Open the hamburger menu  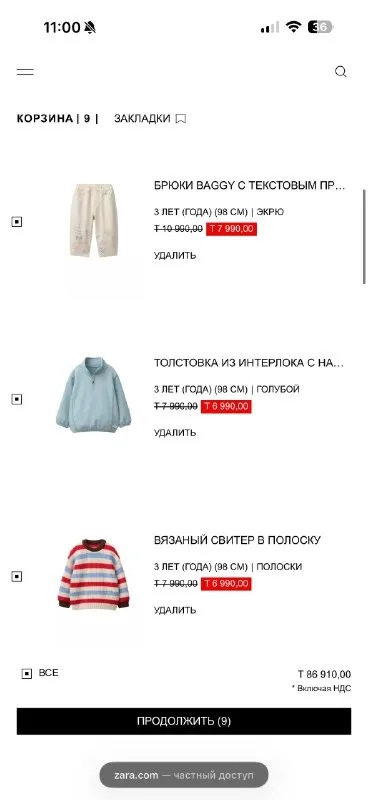25,72
